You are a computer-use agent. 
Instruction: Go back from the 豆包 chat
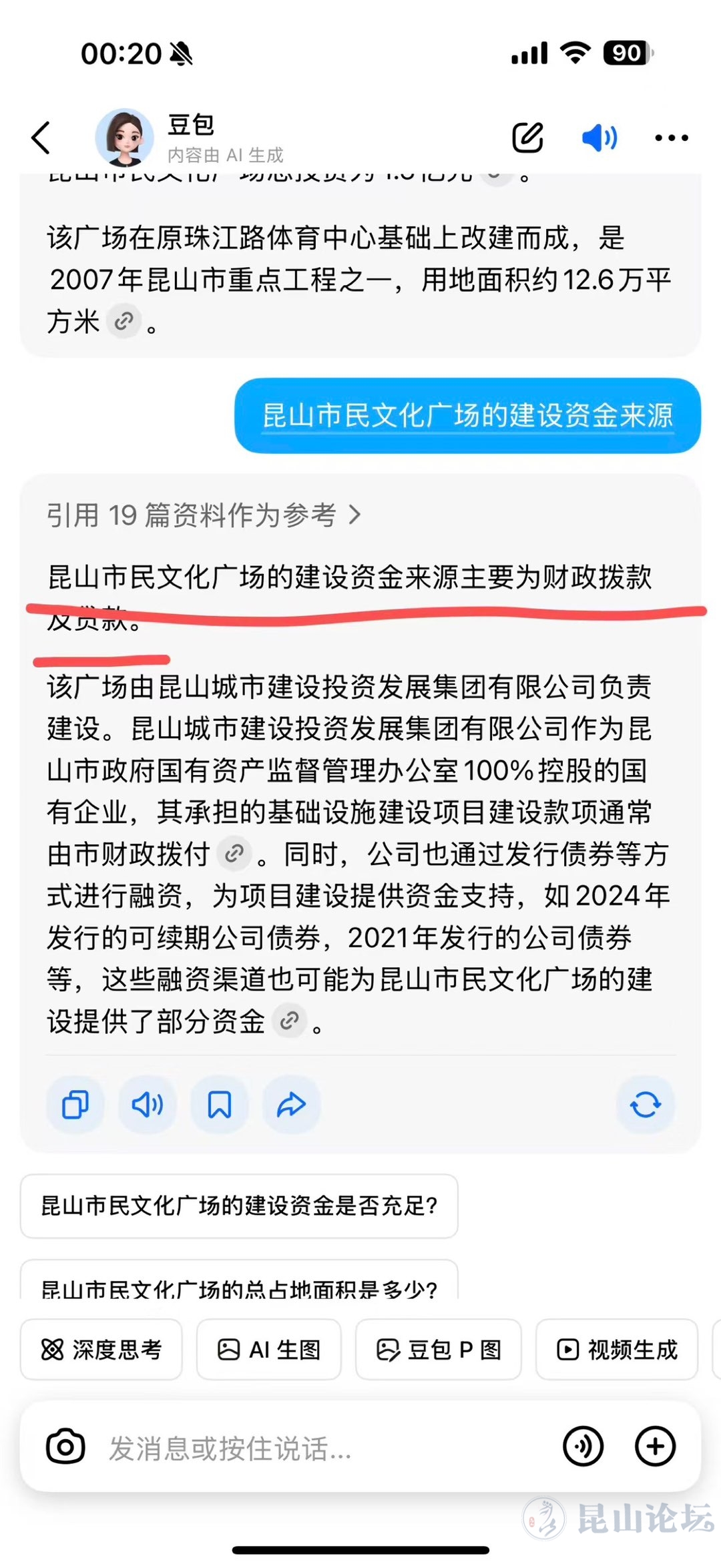[41, 138]
